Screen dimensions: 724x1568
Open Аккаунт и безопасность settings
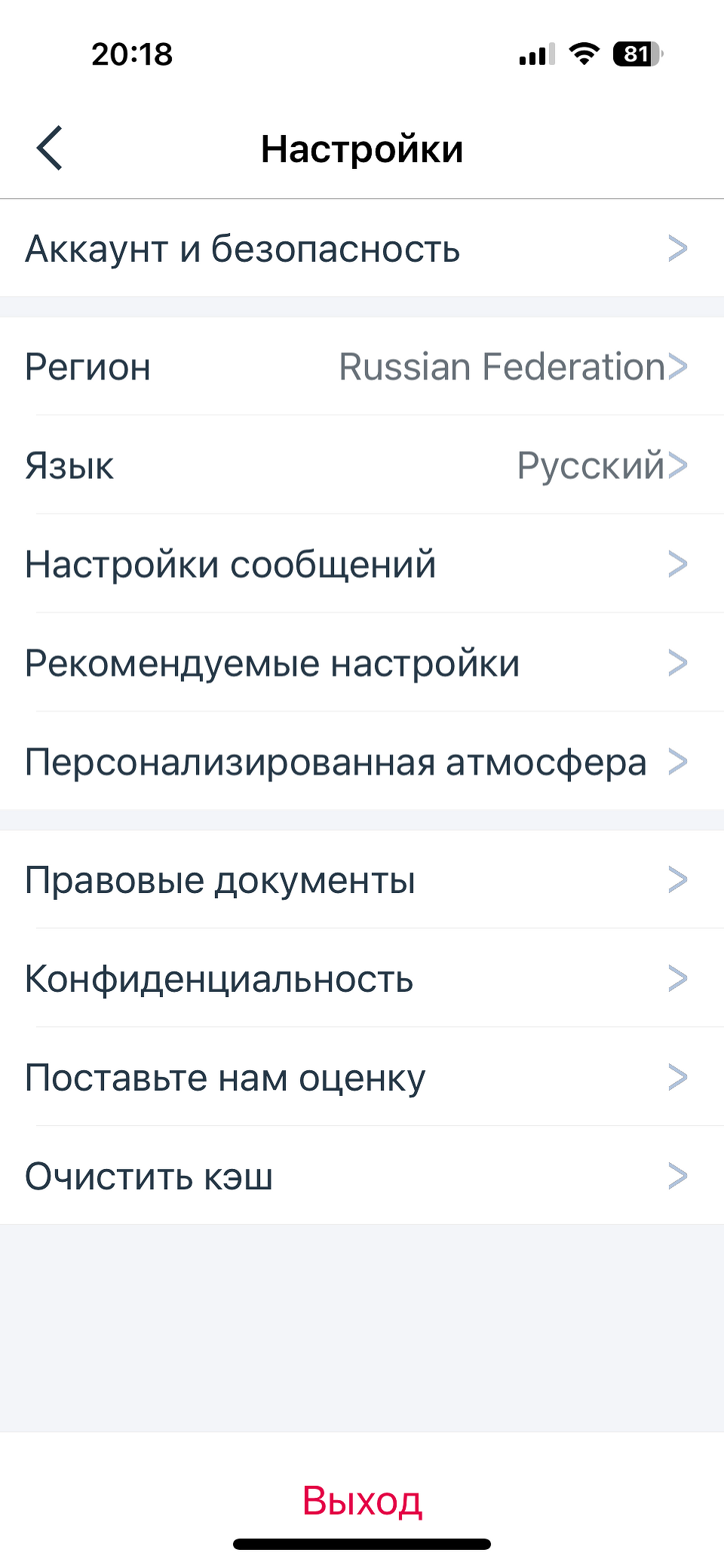point(362,249)
